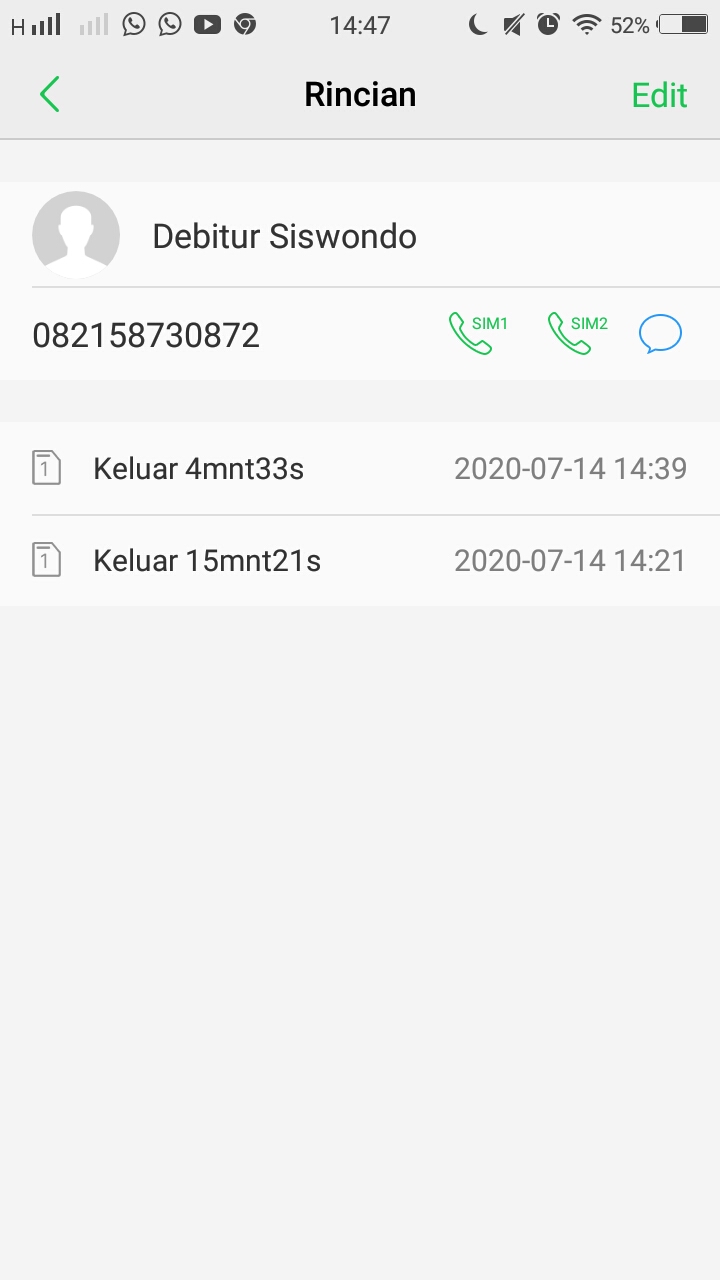
Task: Toggle the muted ringer status icon
Action: tap(512, 25)
